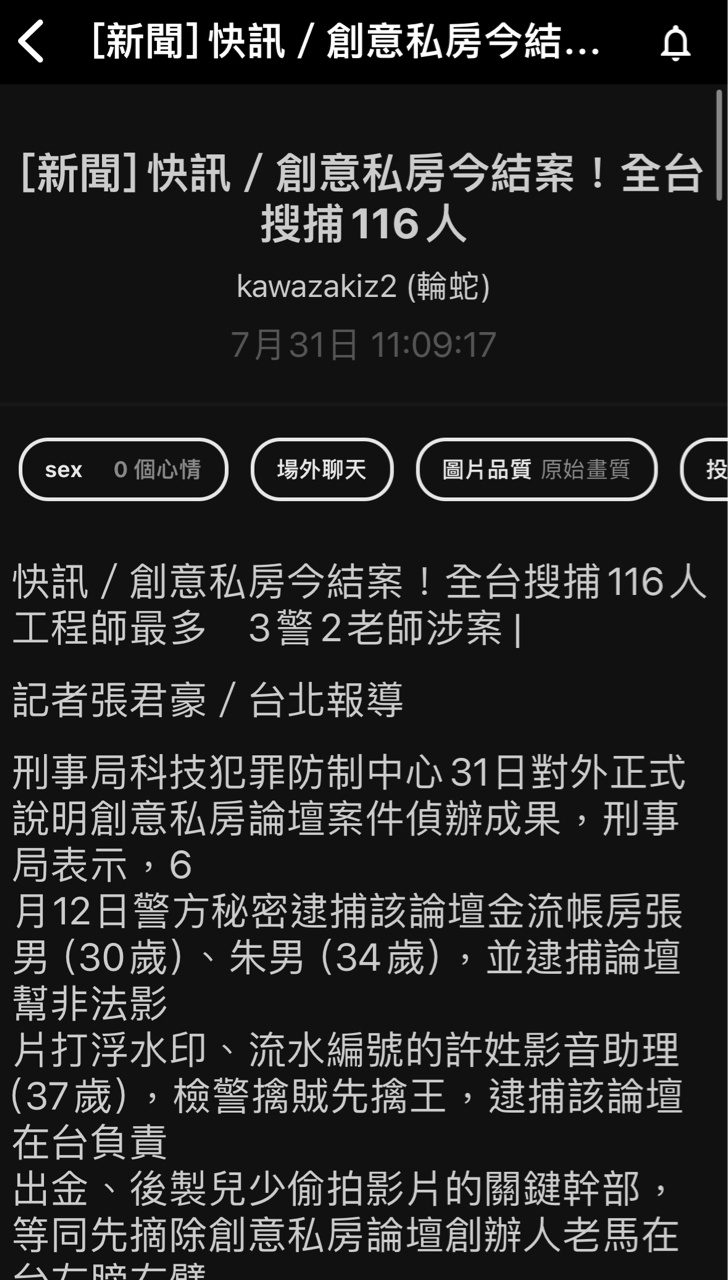Open the notifications bell
The height and width of the screenshot is (1280, 728).
tap(676, 43)
